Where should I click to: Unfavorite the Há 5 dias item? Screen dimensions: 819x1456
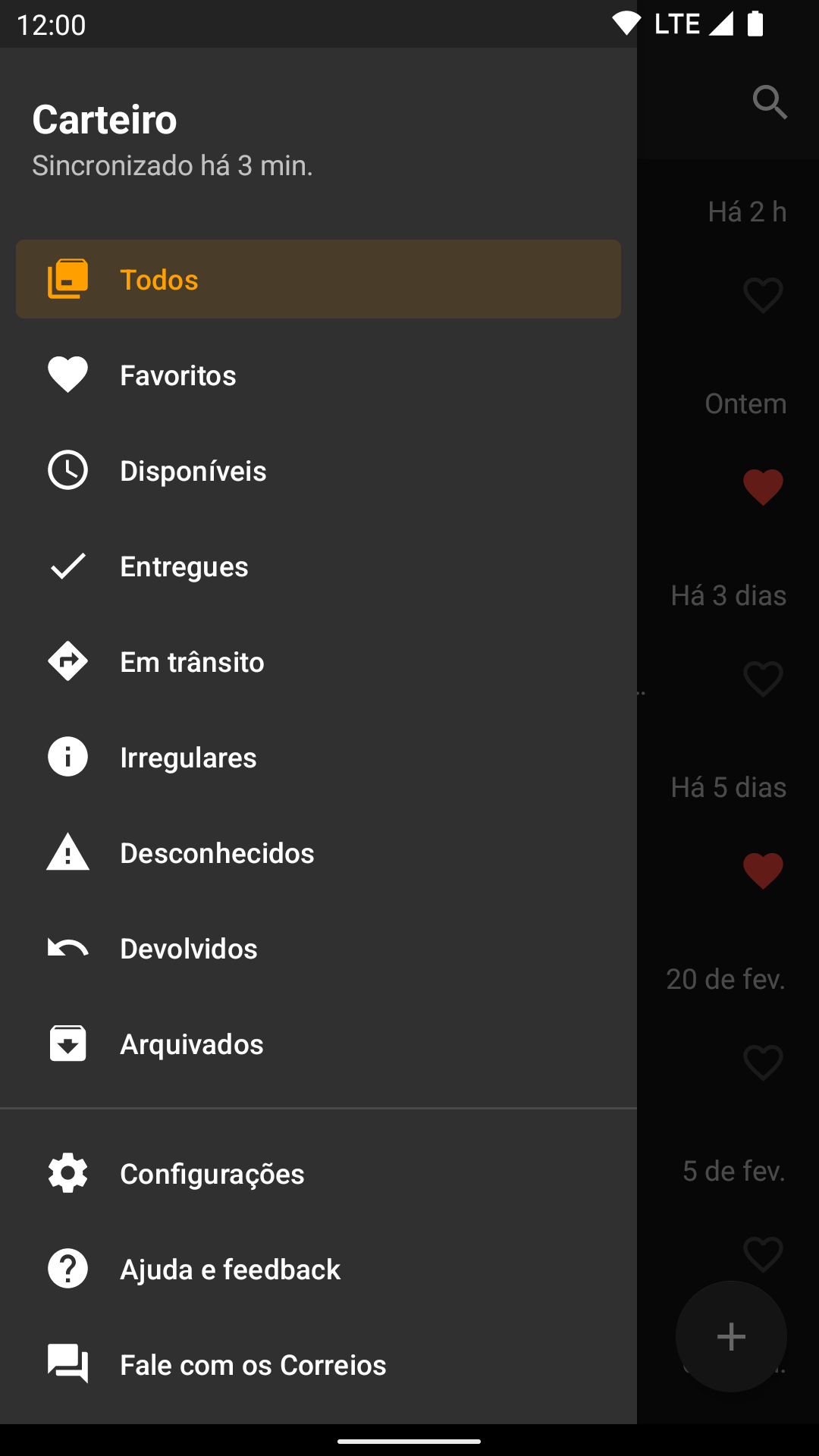(x=763, y=871)
